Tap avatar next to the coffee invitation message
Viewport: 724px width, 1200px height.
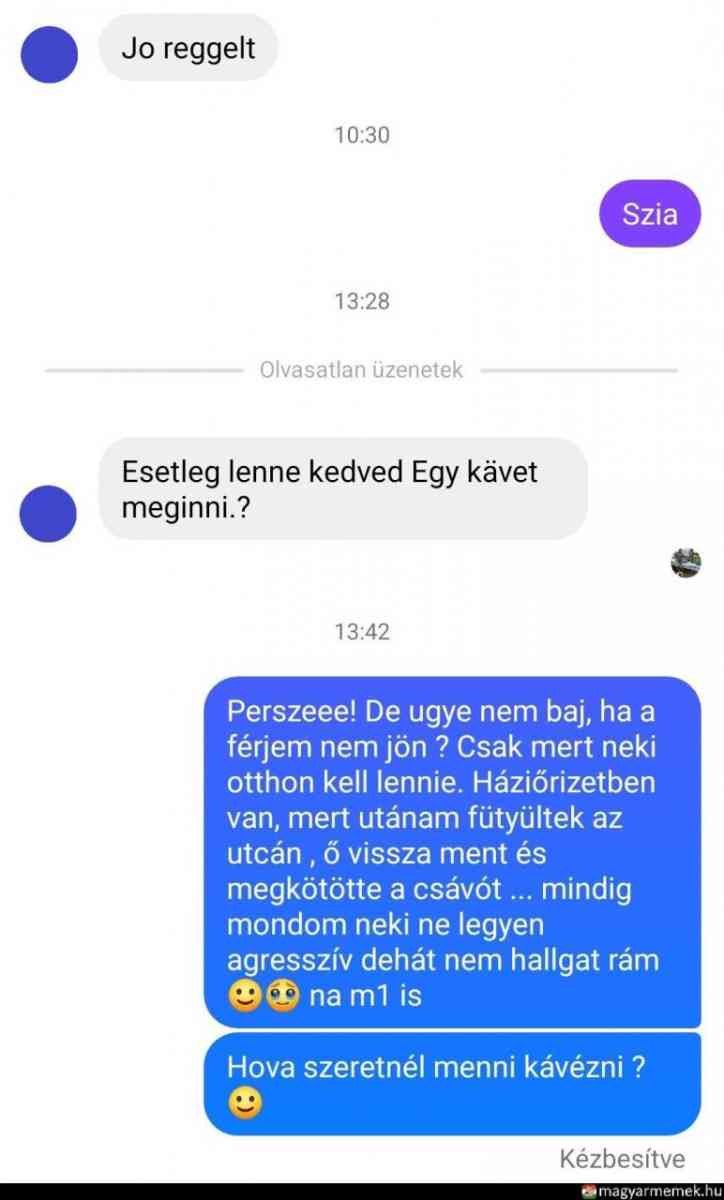(x=49, y=511)
